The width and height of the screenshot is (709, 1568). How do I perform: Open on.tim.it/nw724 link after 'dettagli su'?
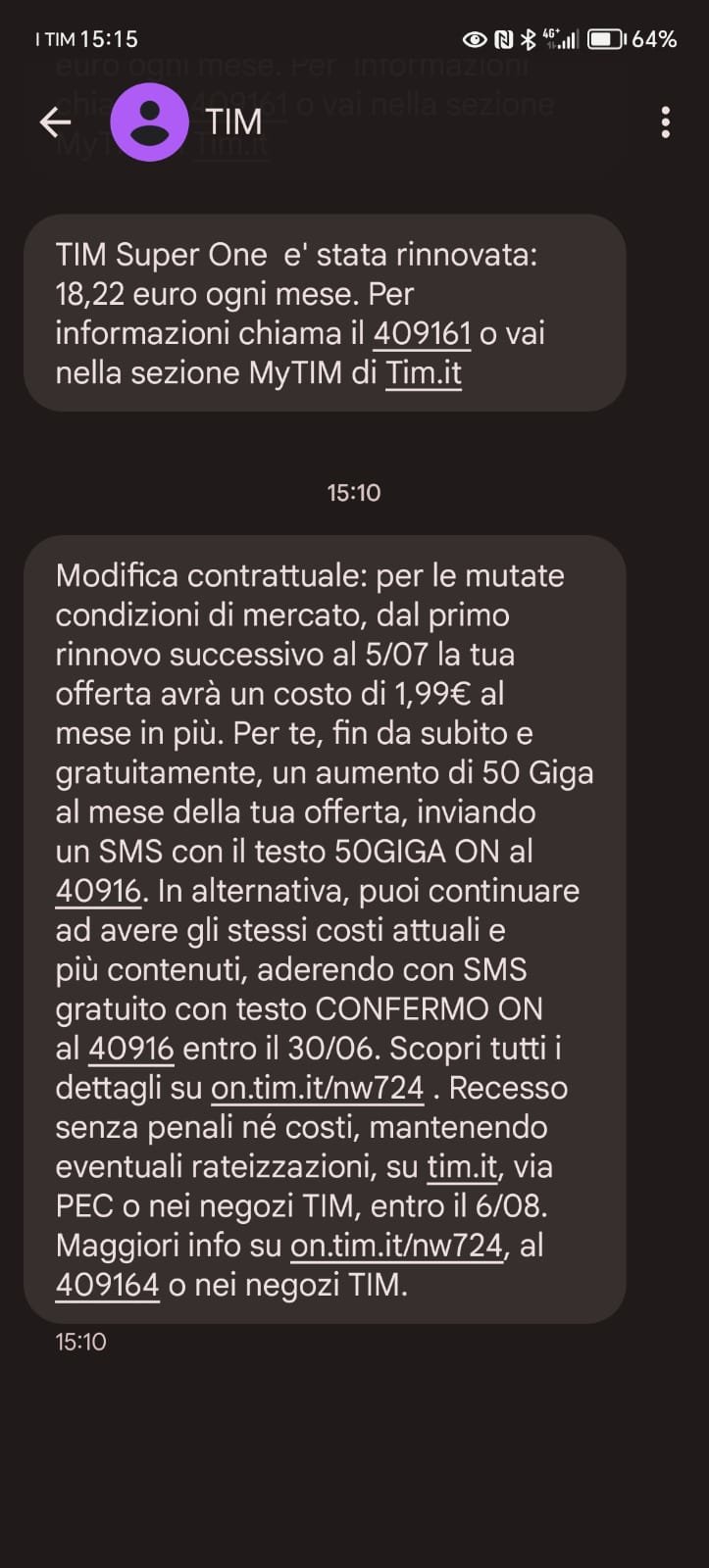click(x=317, y=1088)
